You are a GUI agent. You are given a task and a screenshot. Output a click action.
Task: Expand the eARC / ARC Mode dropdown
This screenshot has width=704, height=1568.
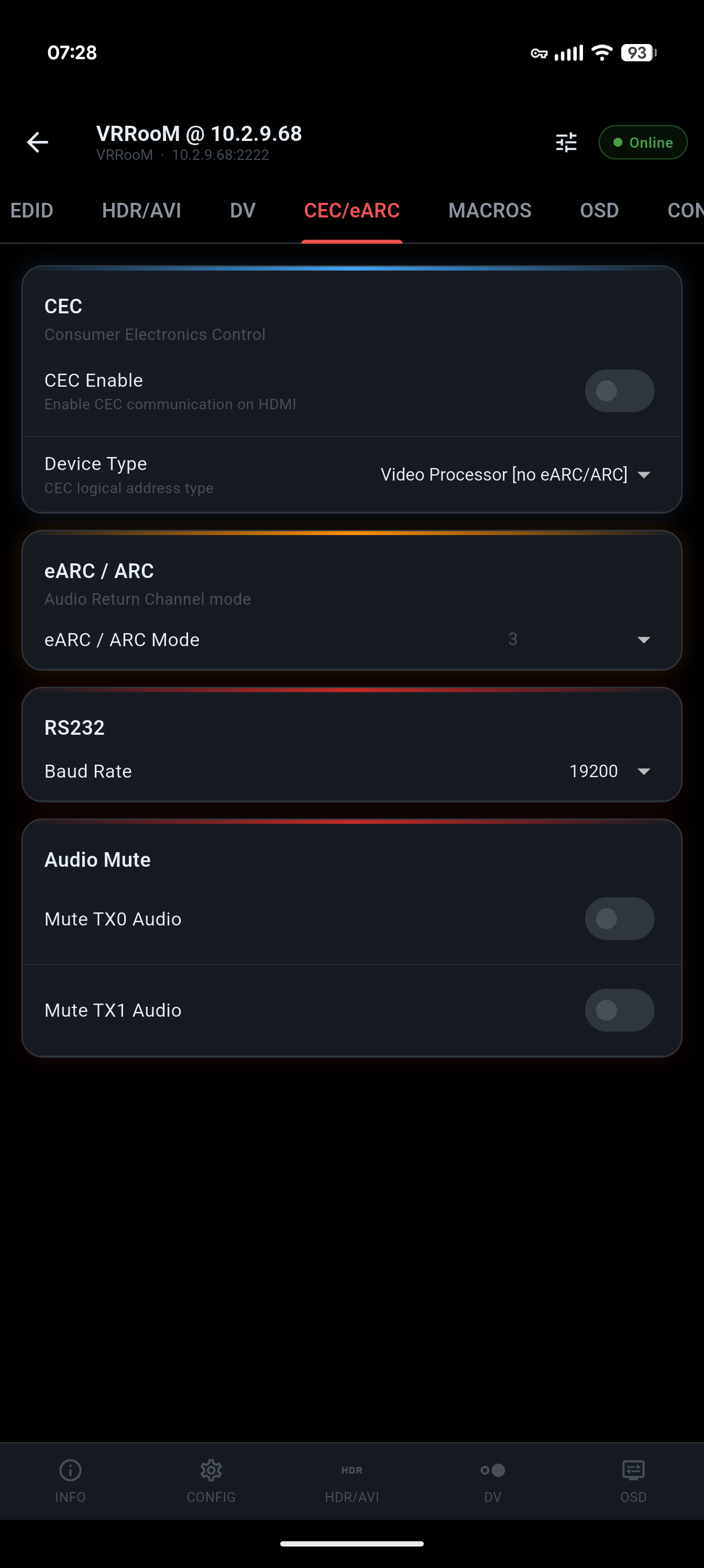(x=644, y=640)
